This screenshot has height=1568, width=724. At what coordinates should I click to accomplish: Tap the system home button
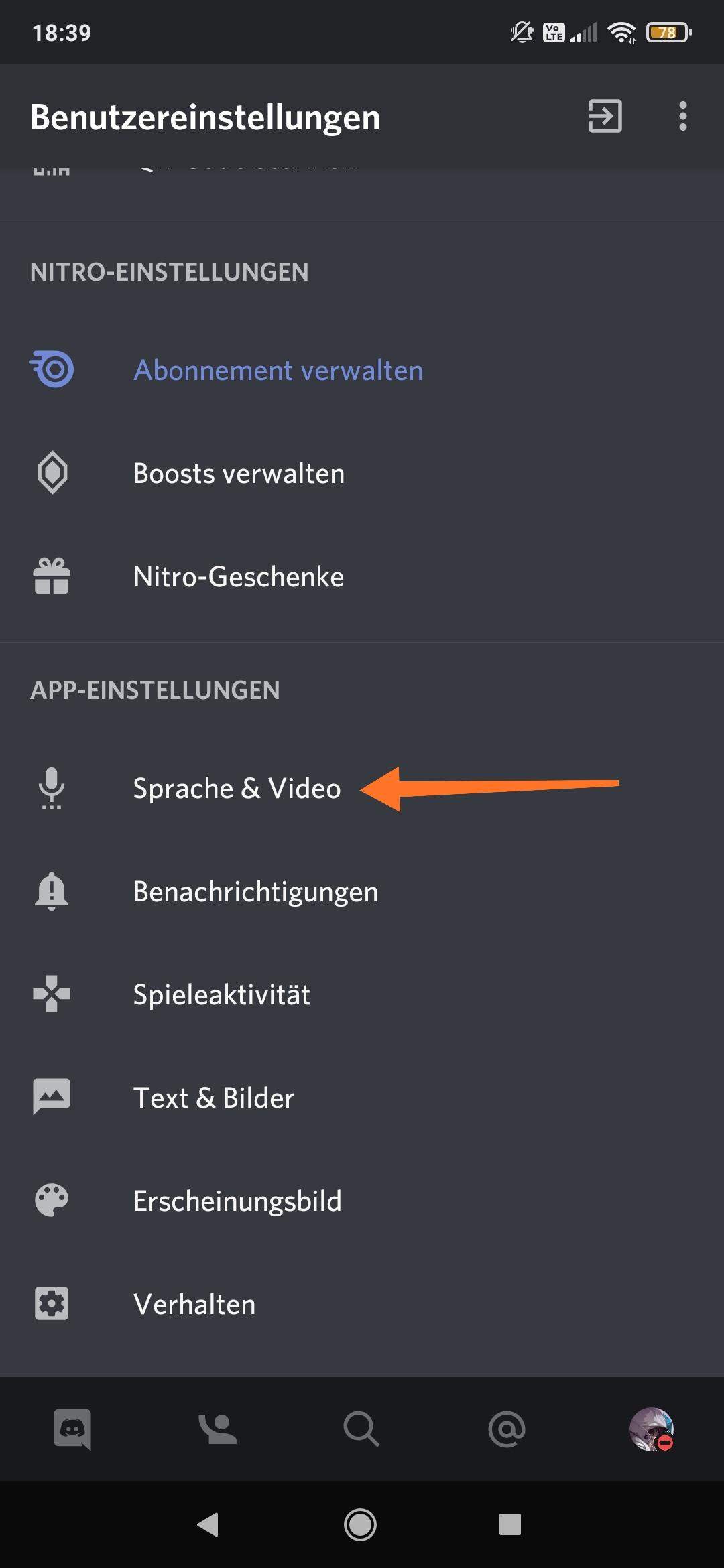point(361,1524)
